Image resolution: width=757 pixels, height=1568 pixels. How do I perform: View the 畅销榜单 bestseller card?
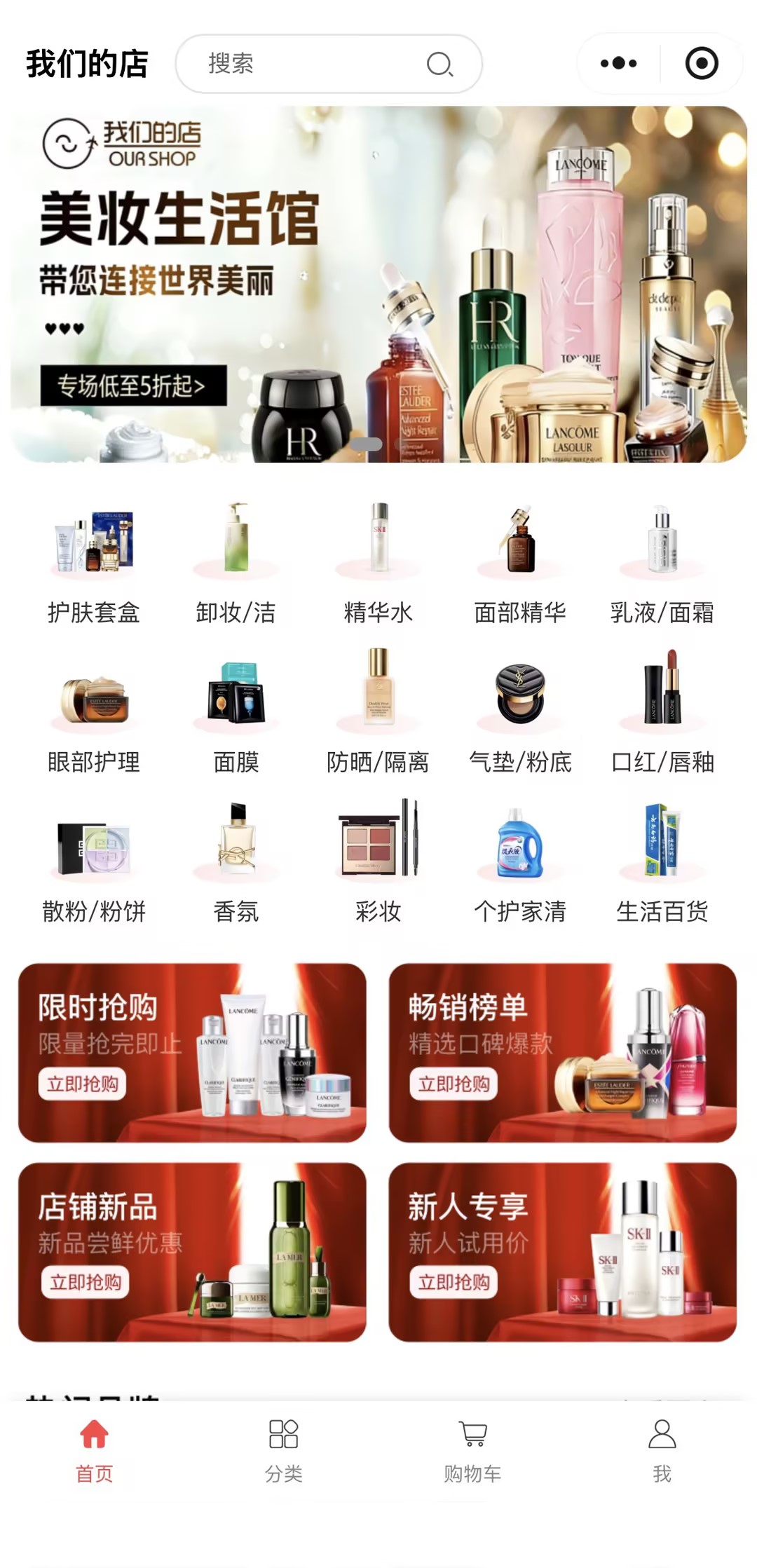(x=562, y=1052)
